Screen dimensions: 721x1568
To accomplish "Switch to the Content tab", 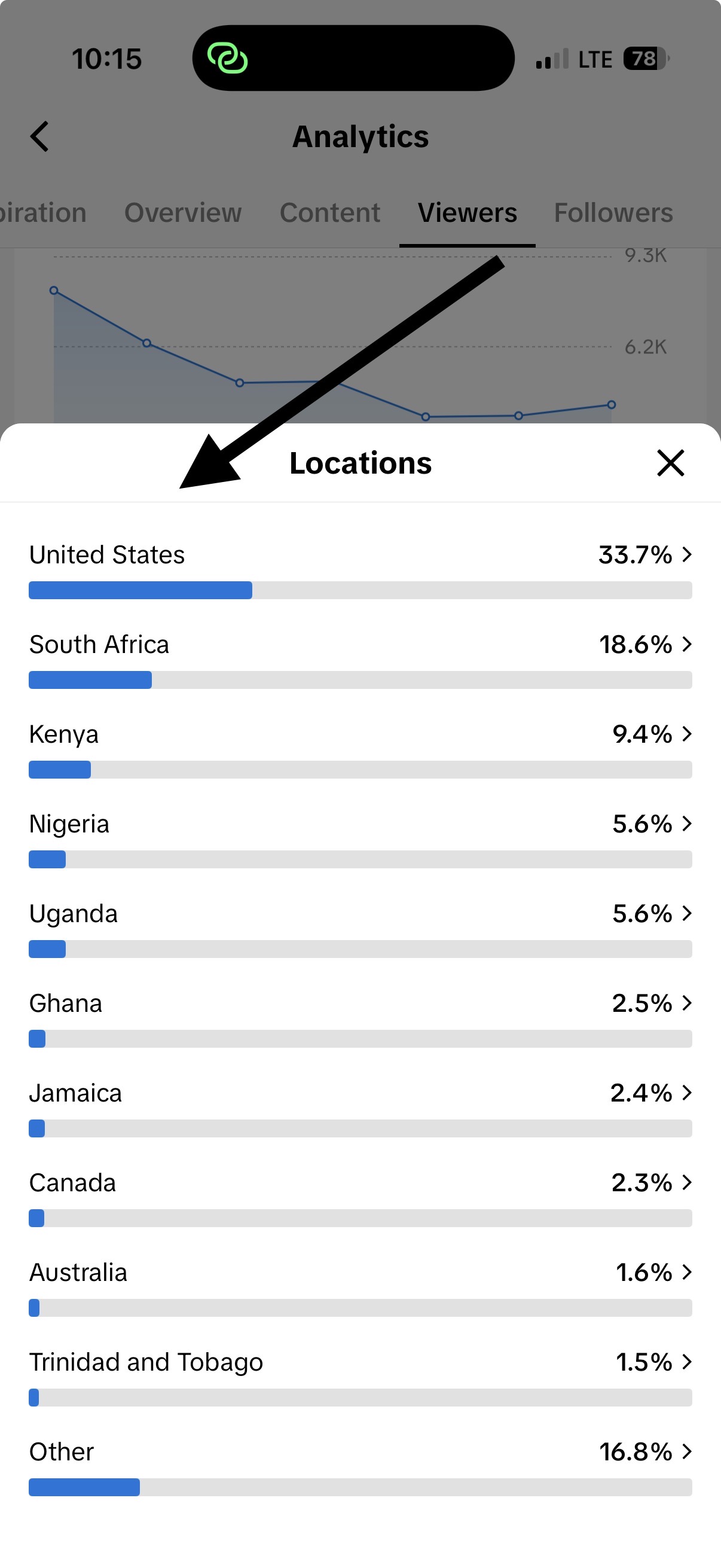I will 330,212.
